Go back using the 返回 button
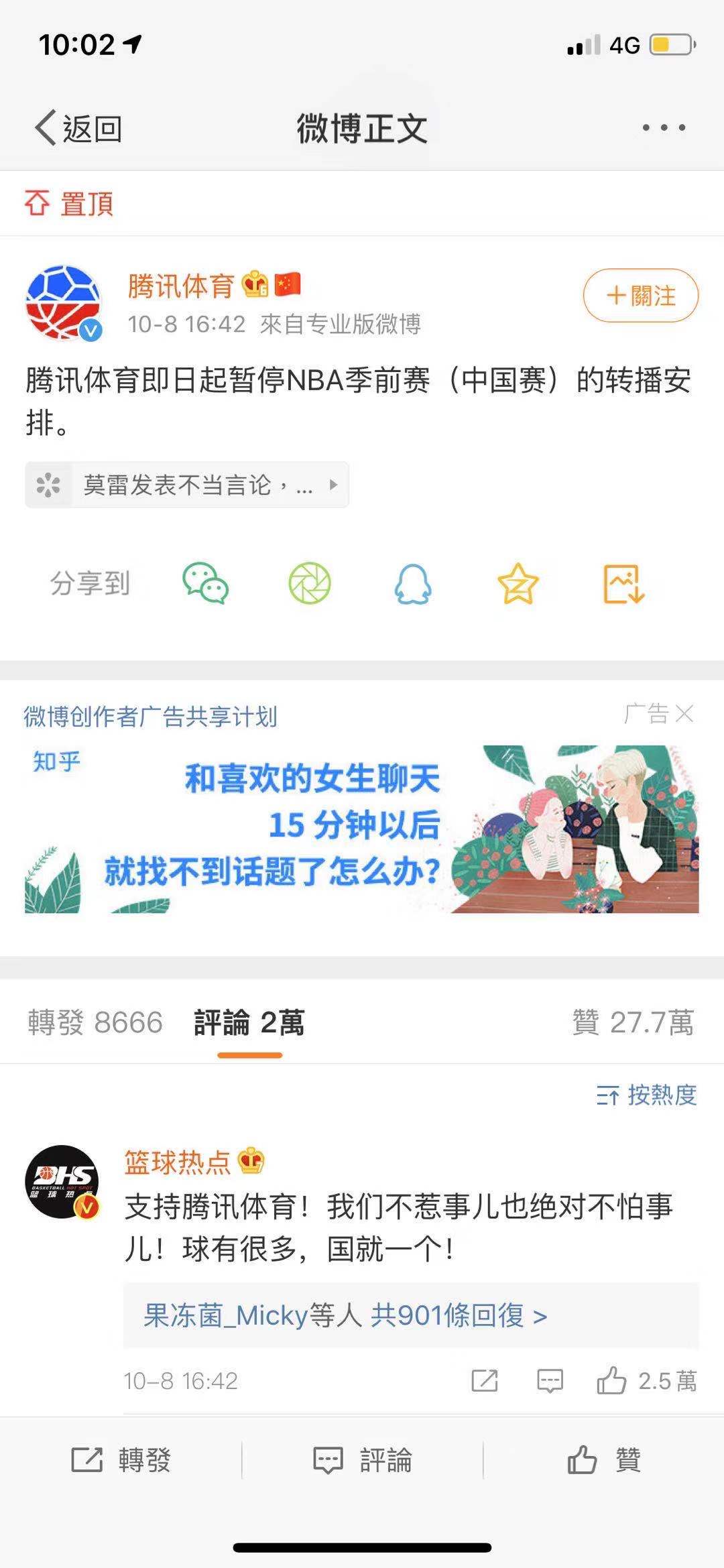724x1568 pixels. (x=78, y=127)
